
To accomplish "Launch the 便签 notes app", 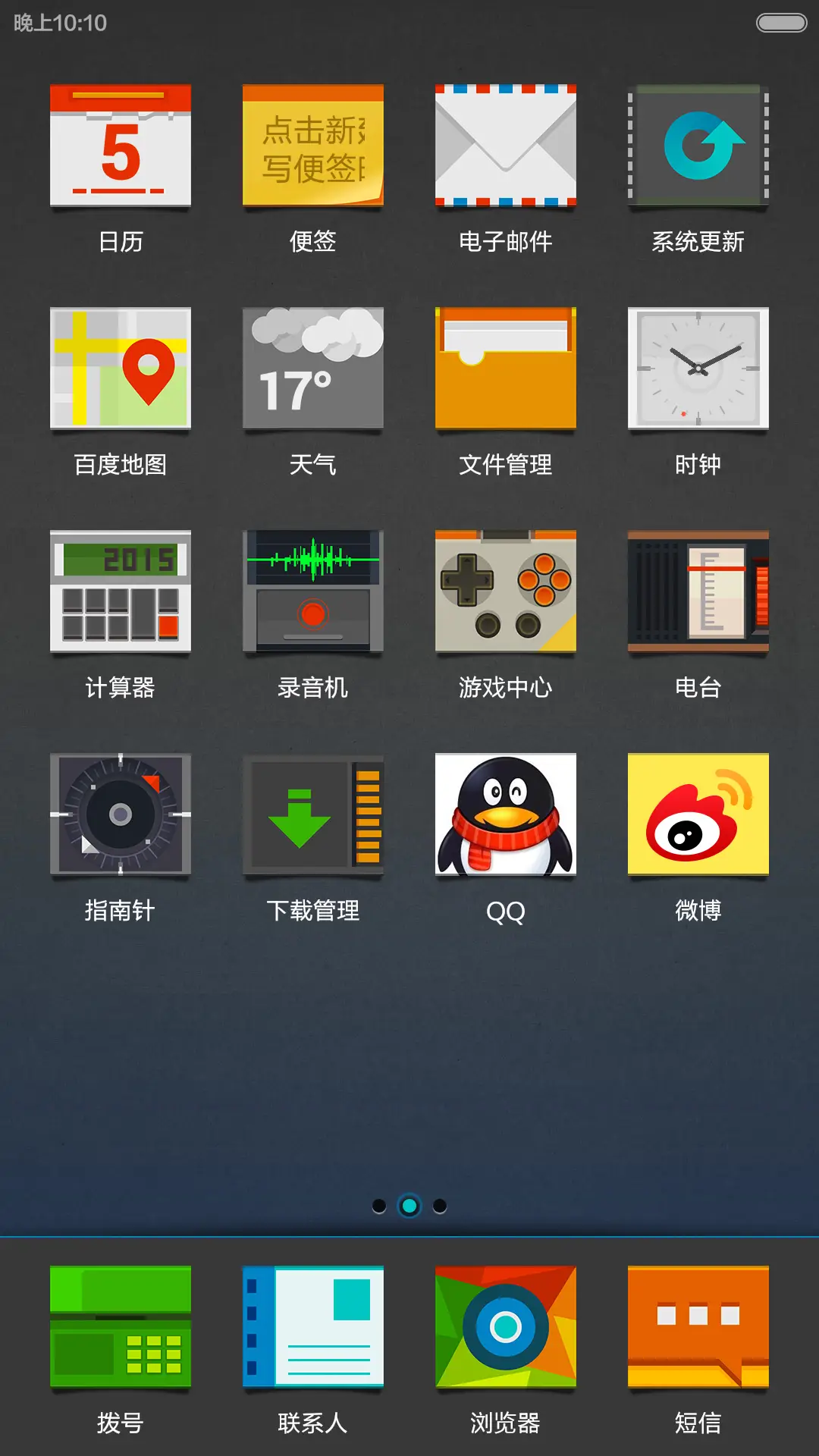I will [312, 146].
